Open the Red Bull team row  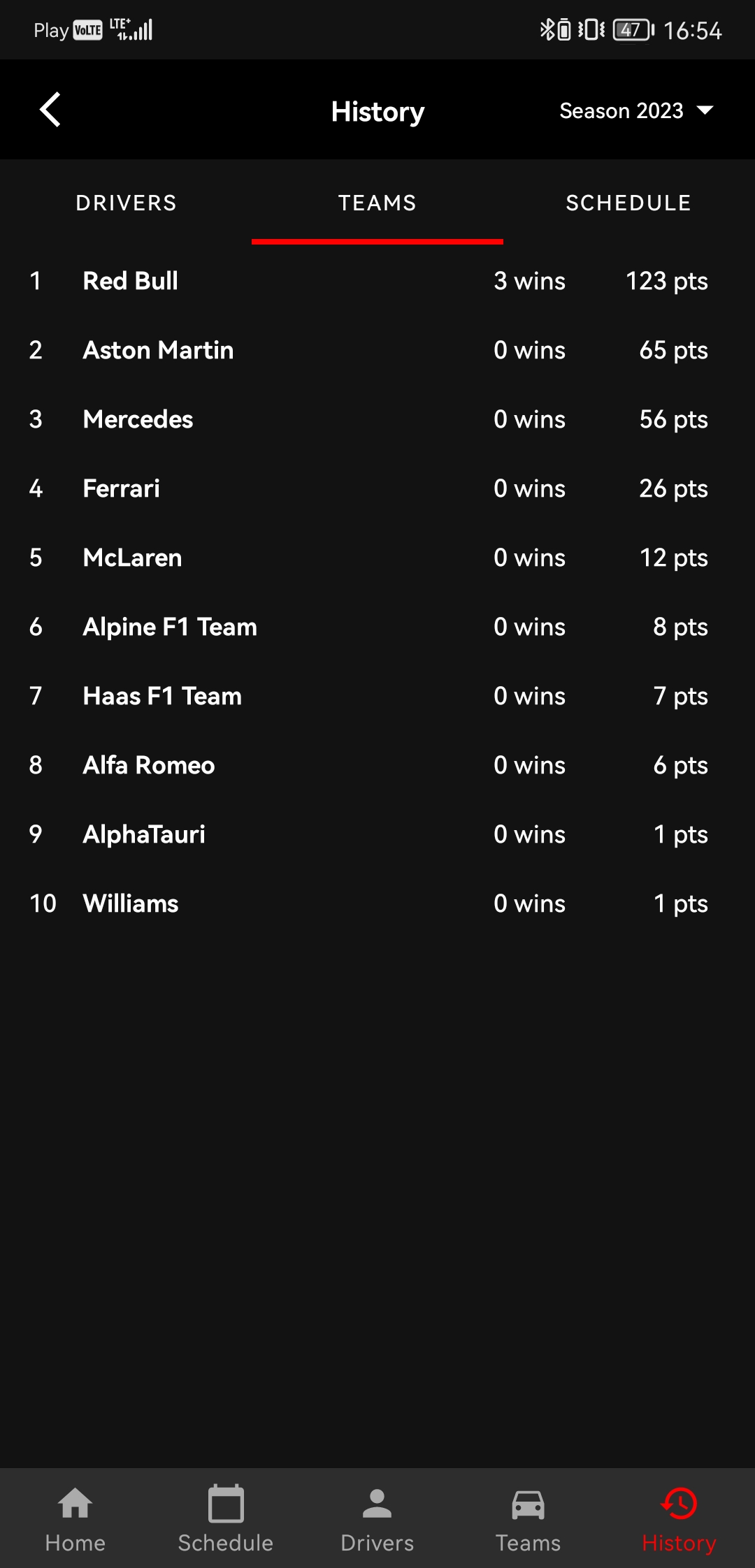click(377, 281)
